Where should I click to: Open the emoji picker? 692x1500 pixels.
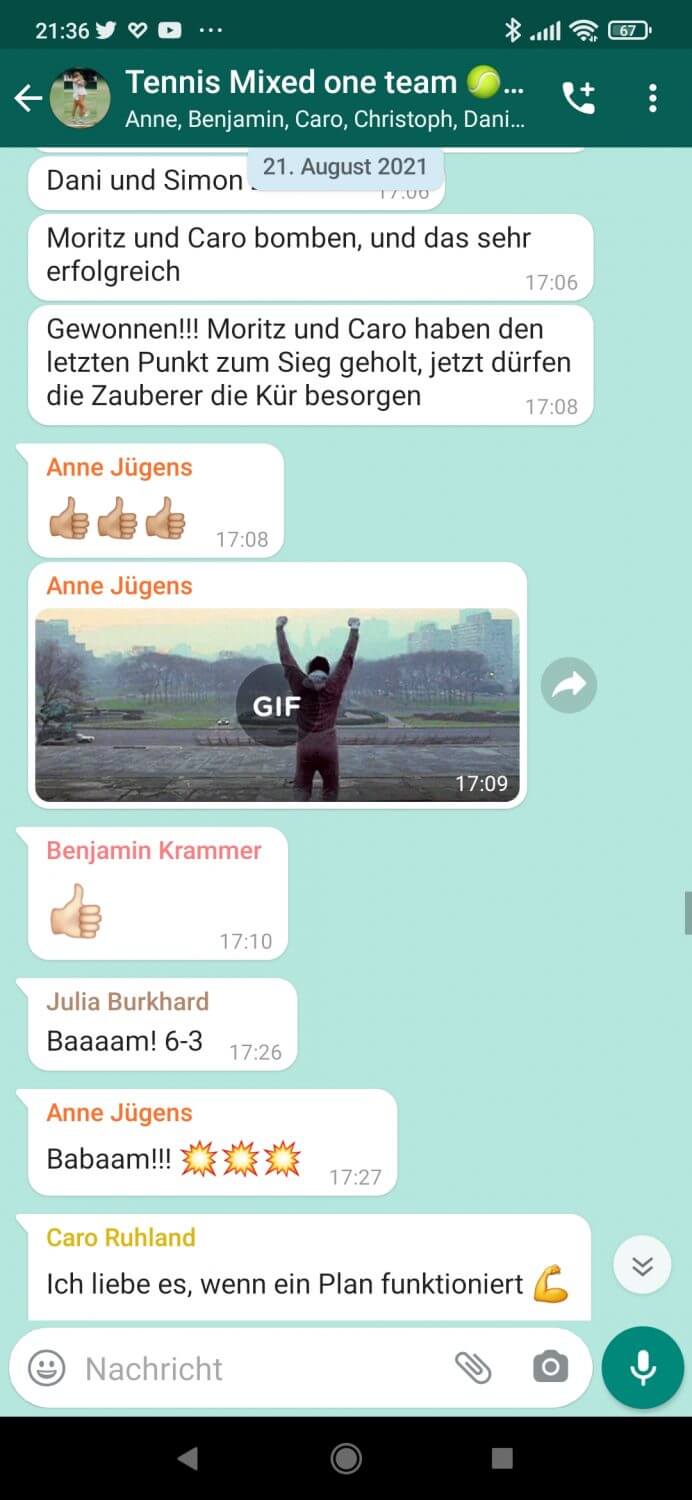pyautogui.click(x=46, y=1368)
